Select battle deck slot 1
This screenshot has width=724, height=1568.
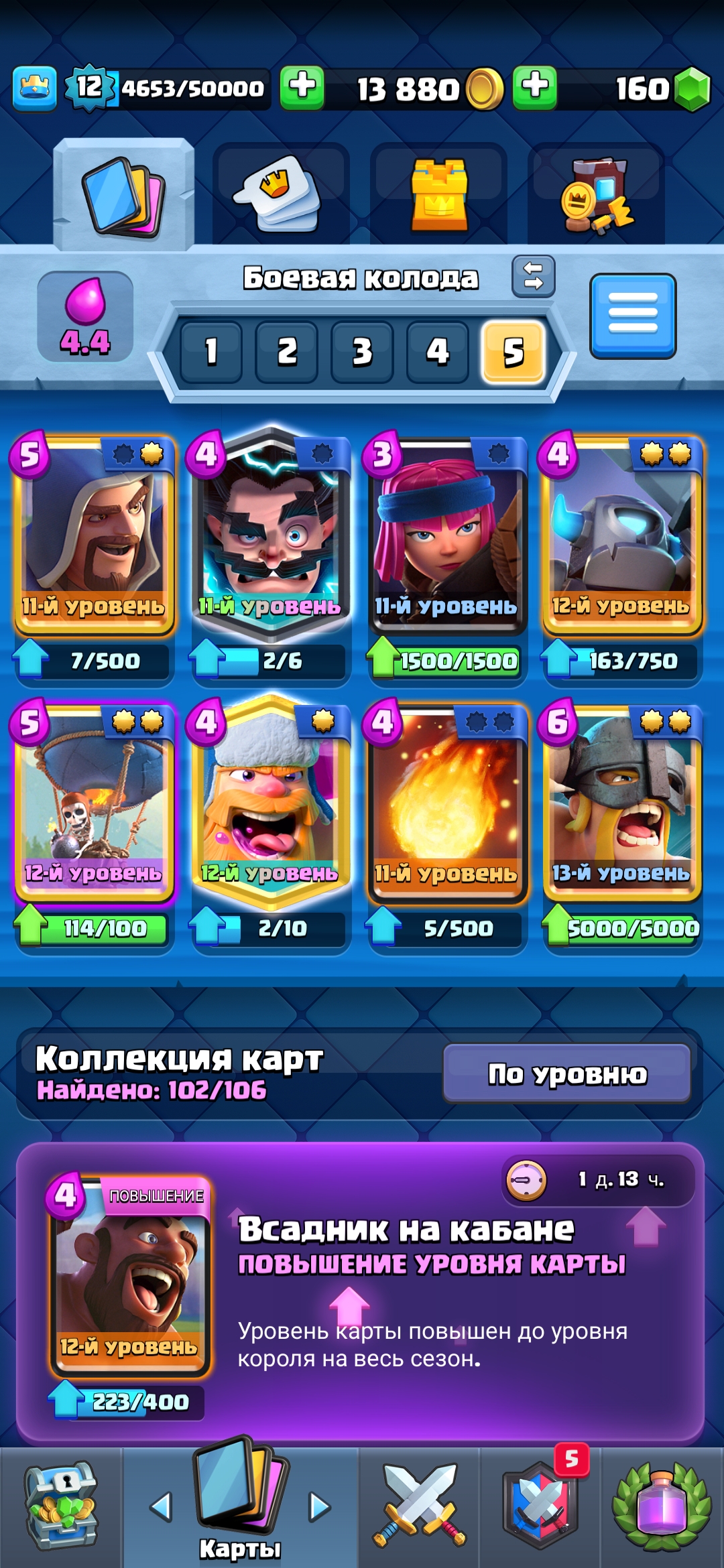point(211,352)
